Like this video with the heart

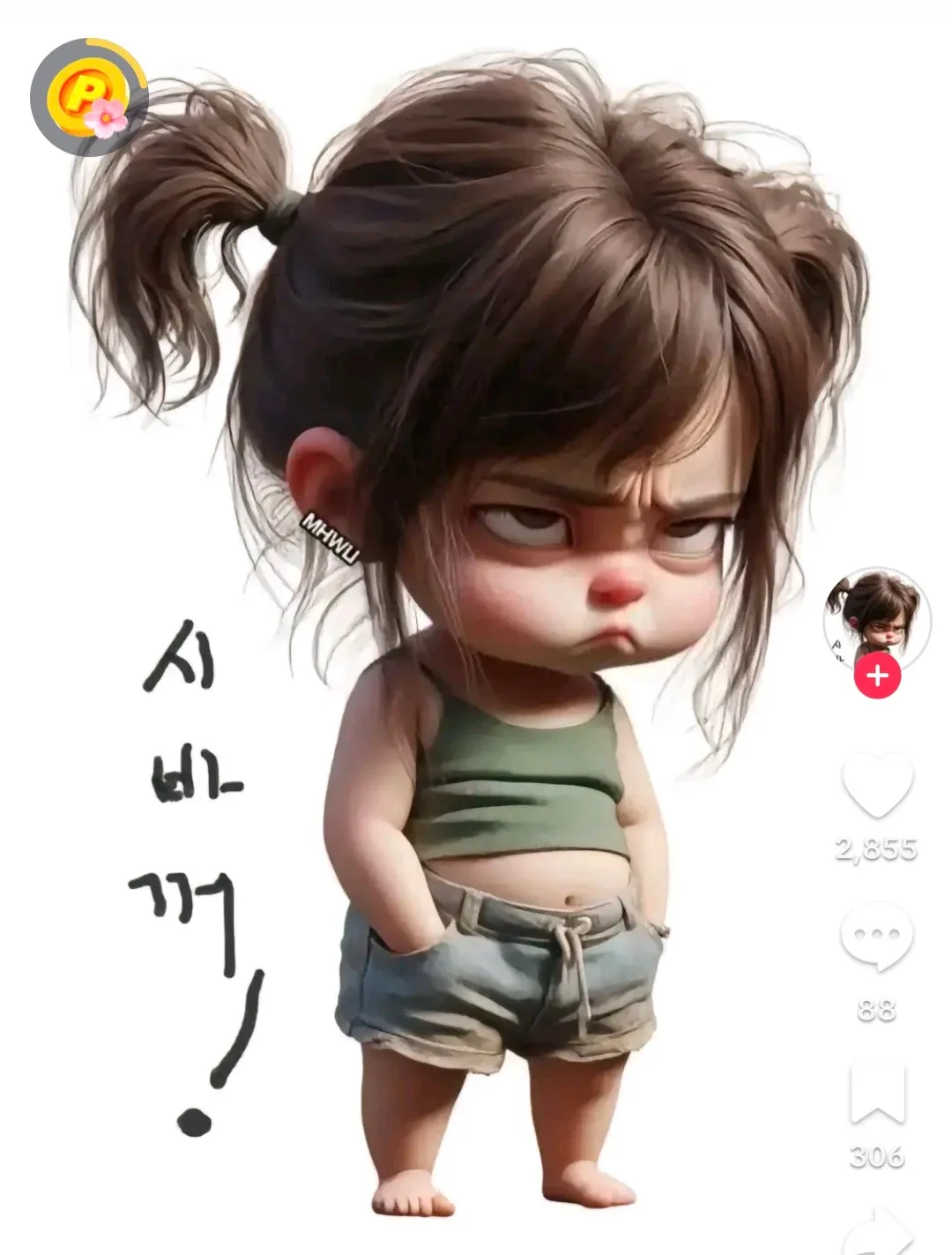point(877,785)
